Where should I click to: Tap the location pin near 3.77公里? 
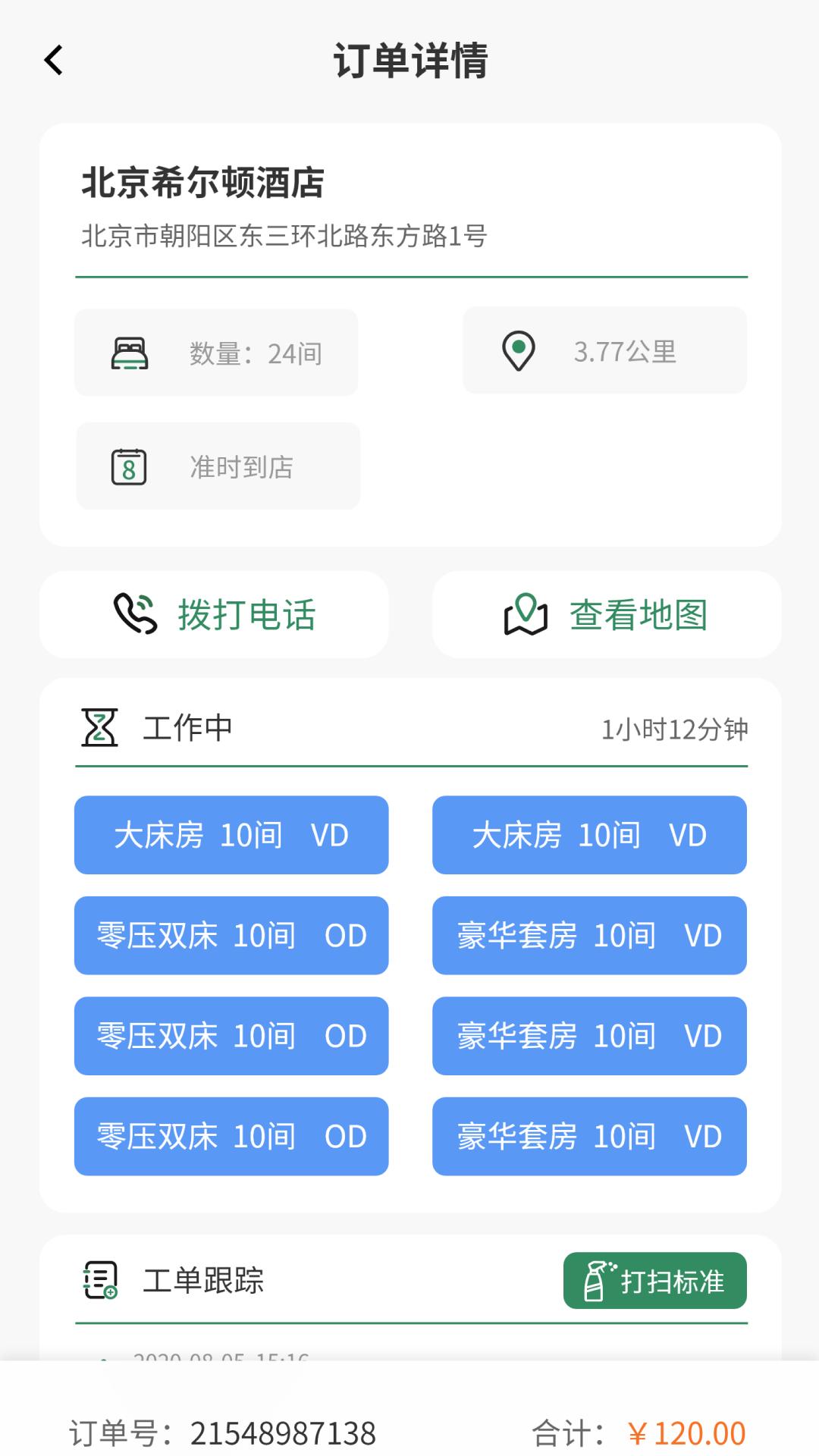(517, 350)
